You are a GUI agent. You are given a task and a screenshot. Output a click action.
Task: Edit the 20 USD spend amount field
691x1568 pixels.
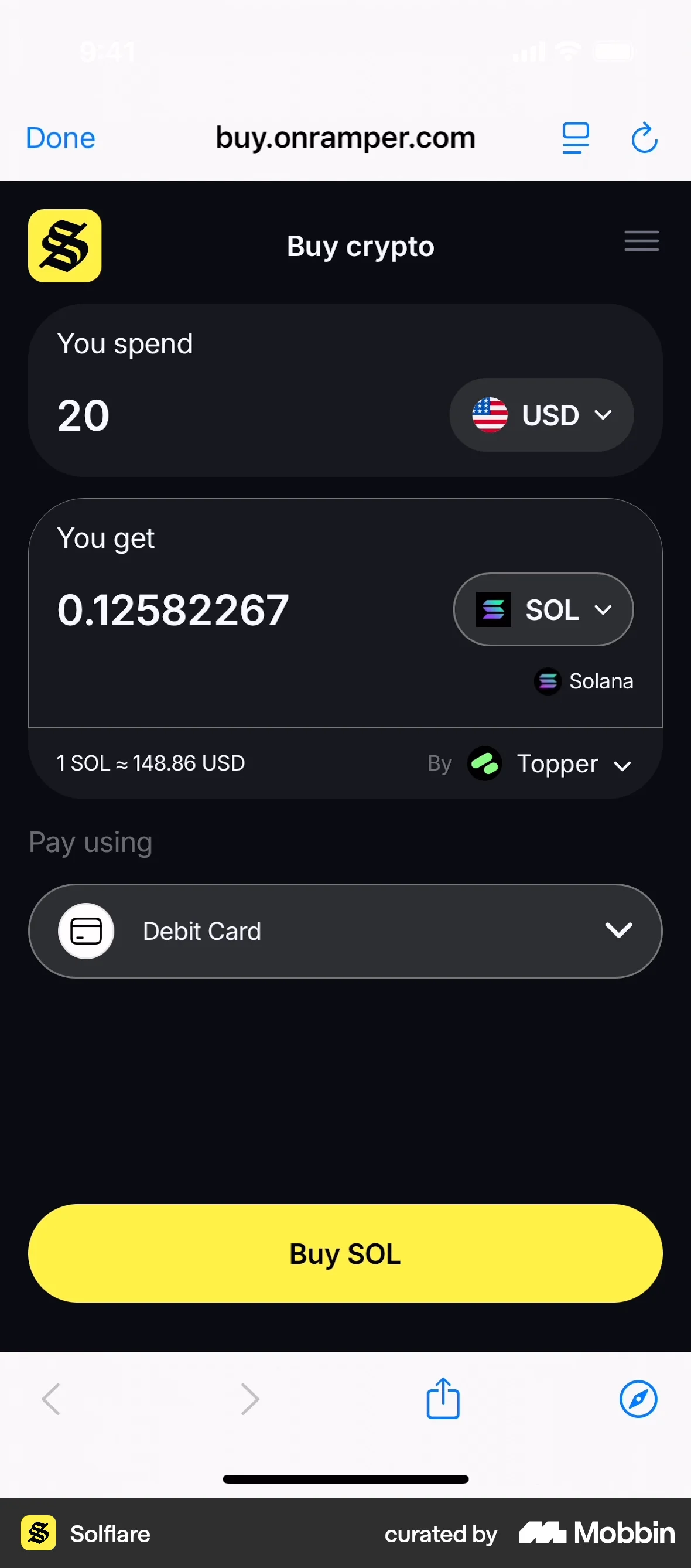tap(83, 414)
